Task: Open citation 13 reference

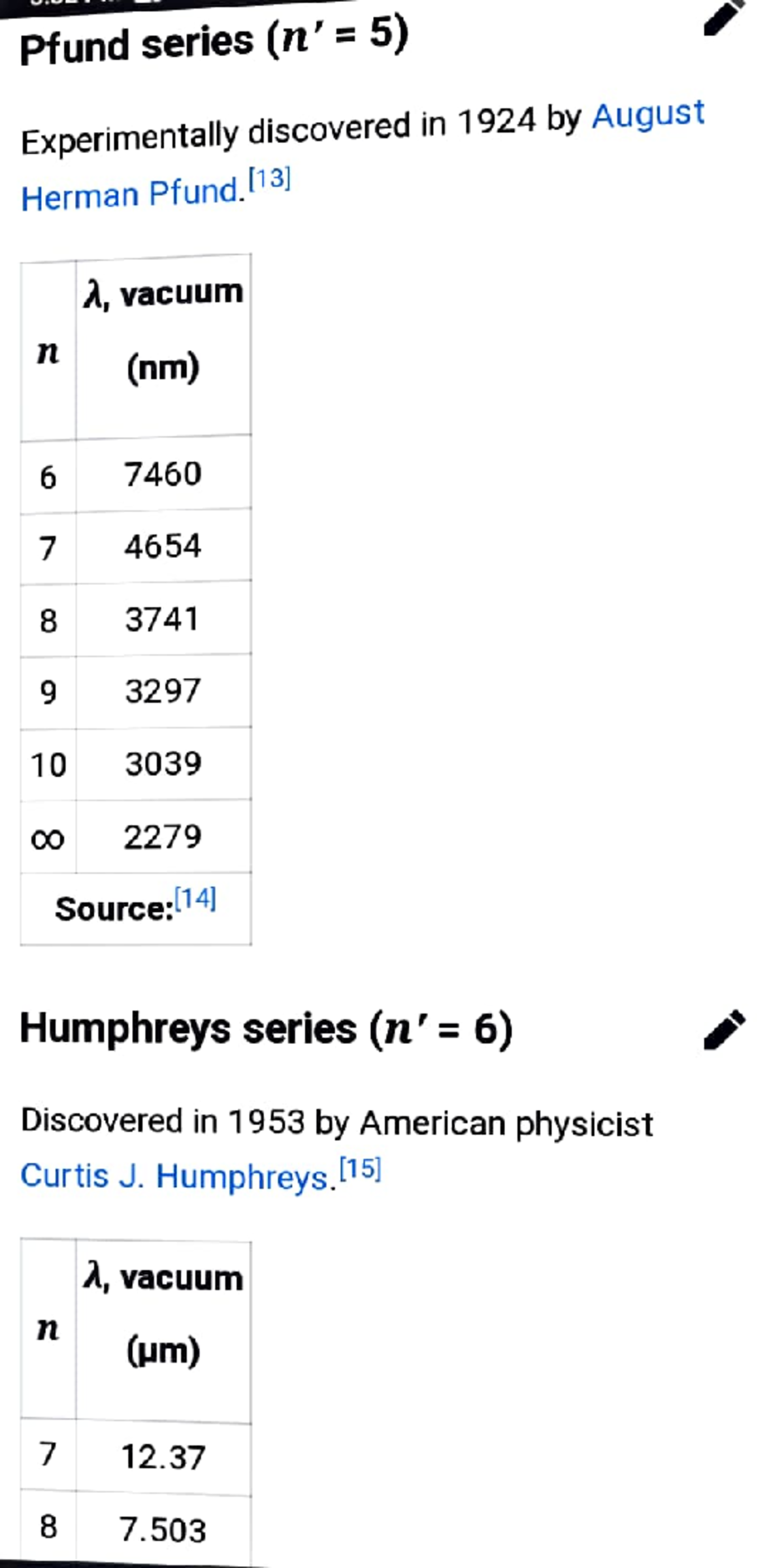Action: click(x=270, y=179)
